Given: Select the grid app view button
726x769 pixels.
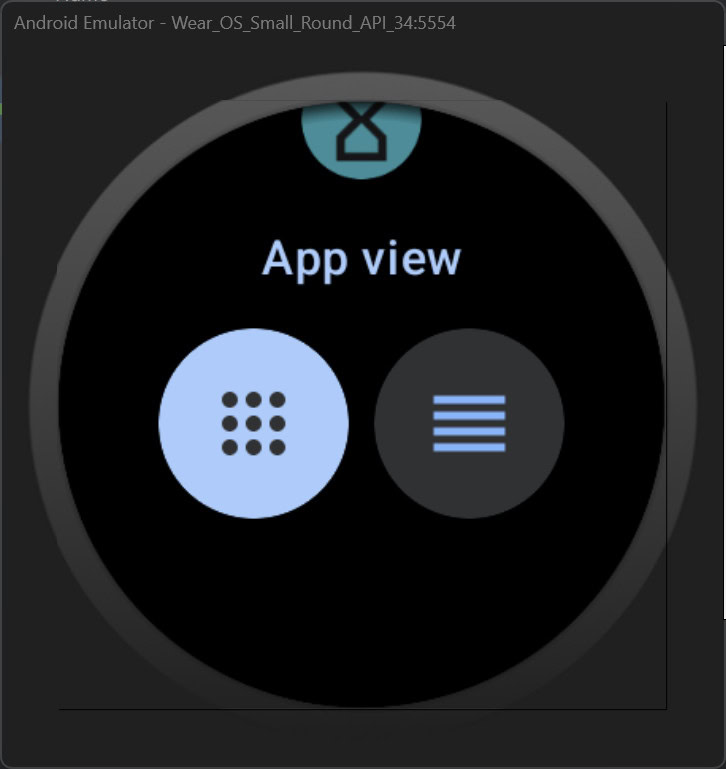Looking at the screenshot, I should pos(254,423).
